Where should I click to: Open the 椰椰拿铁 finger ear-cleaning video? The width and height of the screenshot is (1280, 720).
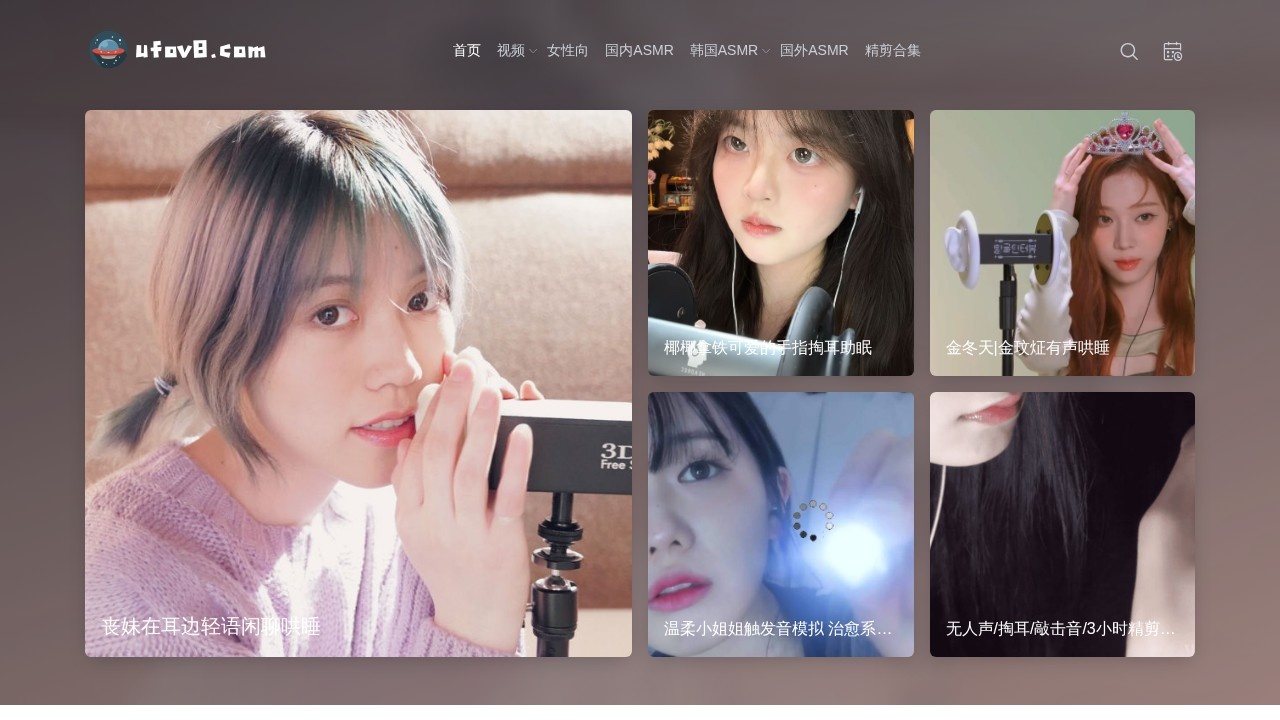pos(780,243)
